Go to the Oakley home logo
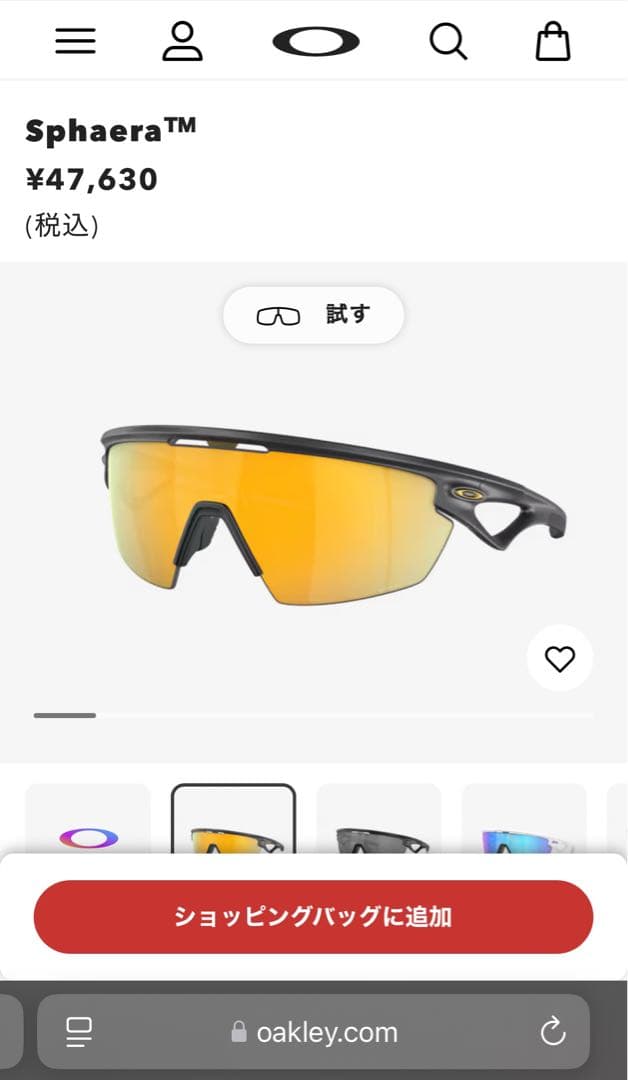 pyautogui.click(x=315, y=41)
